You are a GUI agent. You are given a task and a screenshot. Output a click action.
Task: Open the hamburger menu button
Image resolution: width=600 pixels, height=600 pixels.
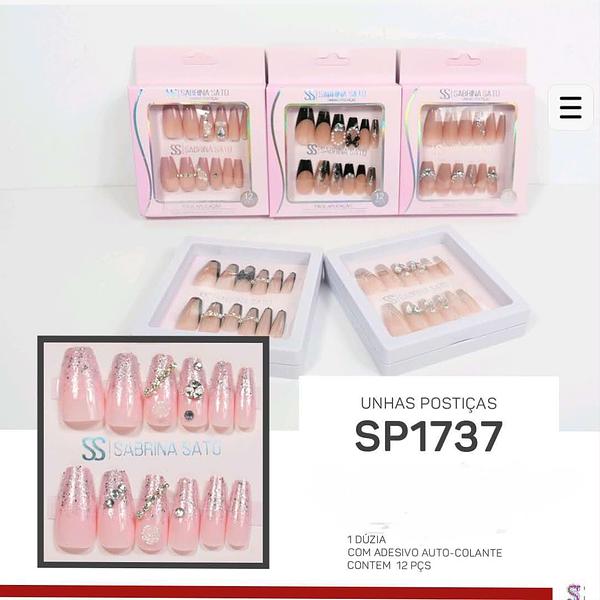[571, 108]
